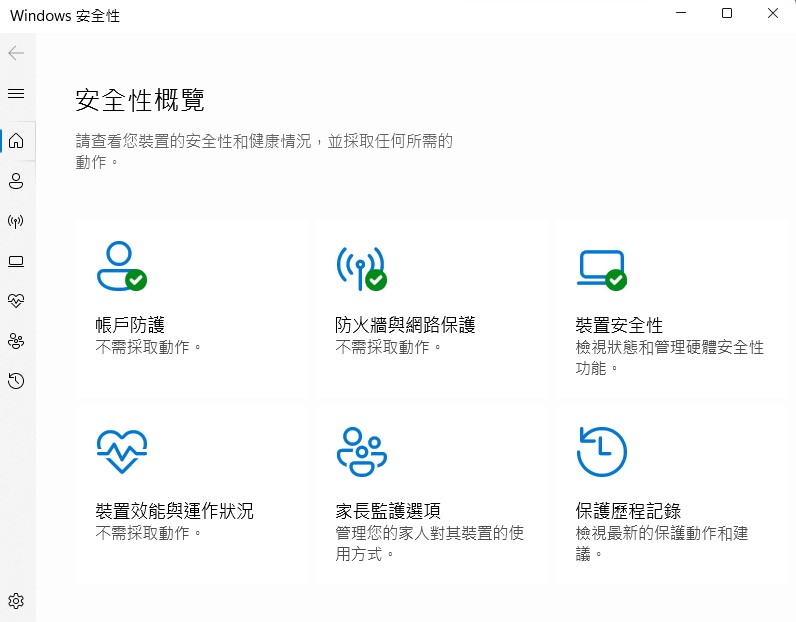Open firewall and network from the sidebar antenna icon

16,221
